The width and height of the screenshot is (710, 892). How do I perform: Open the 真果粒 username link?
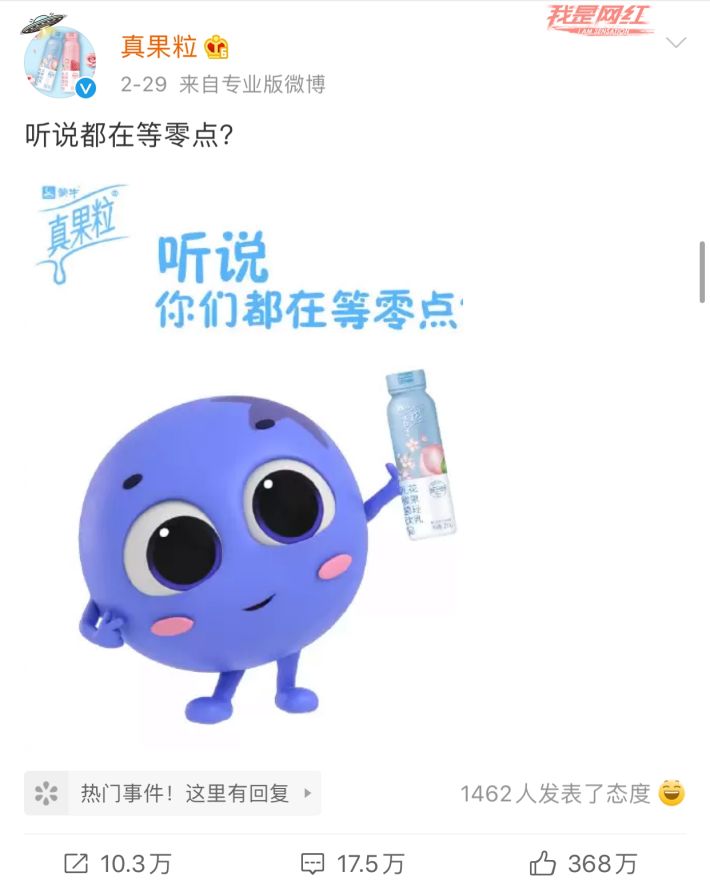coord(159,47)
